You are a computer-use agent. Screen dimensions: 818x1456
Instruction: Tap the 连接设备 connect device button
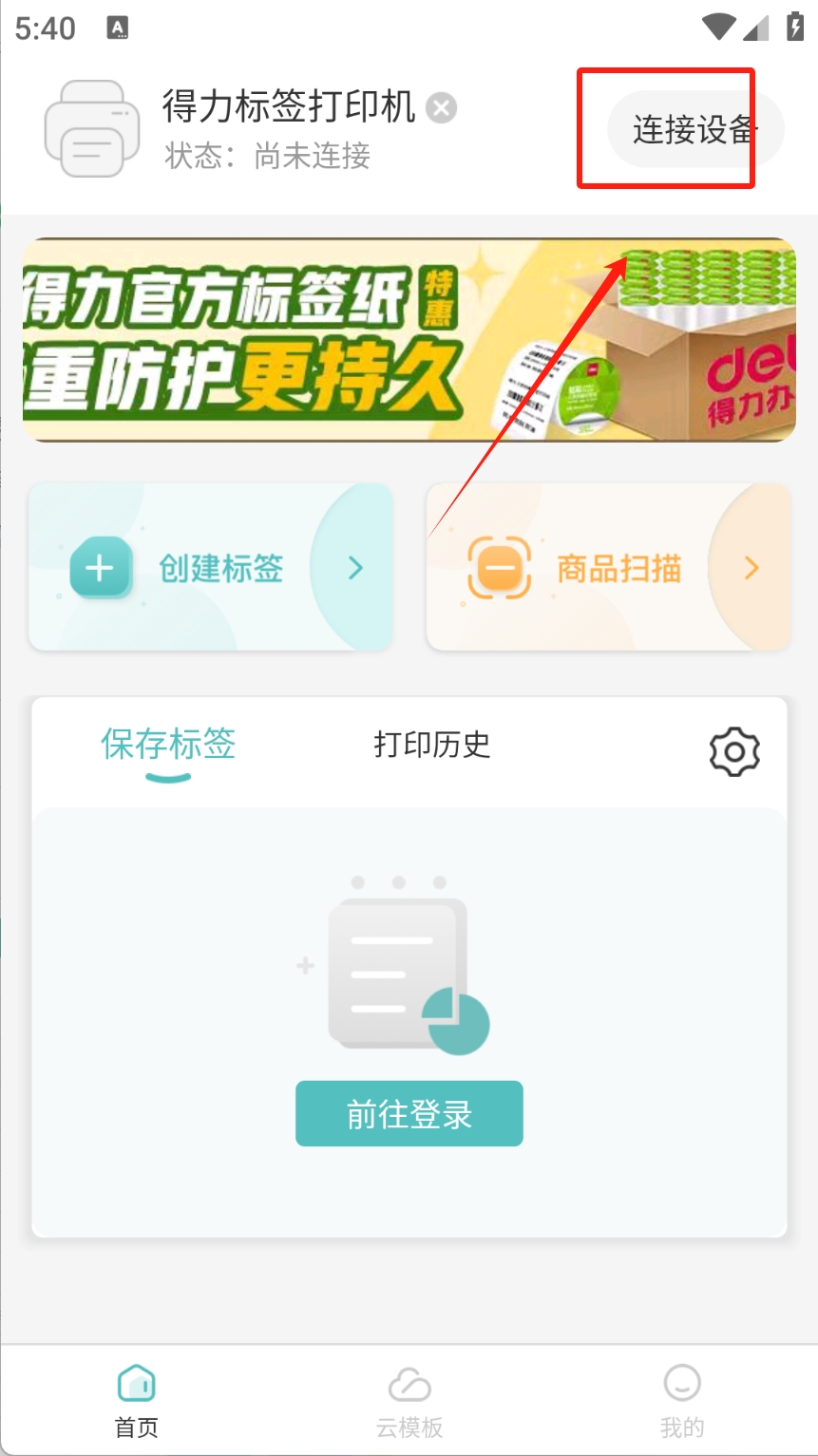pyautogui.click(x=694, y=130)
